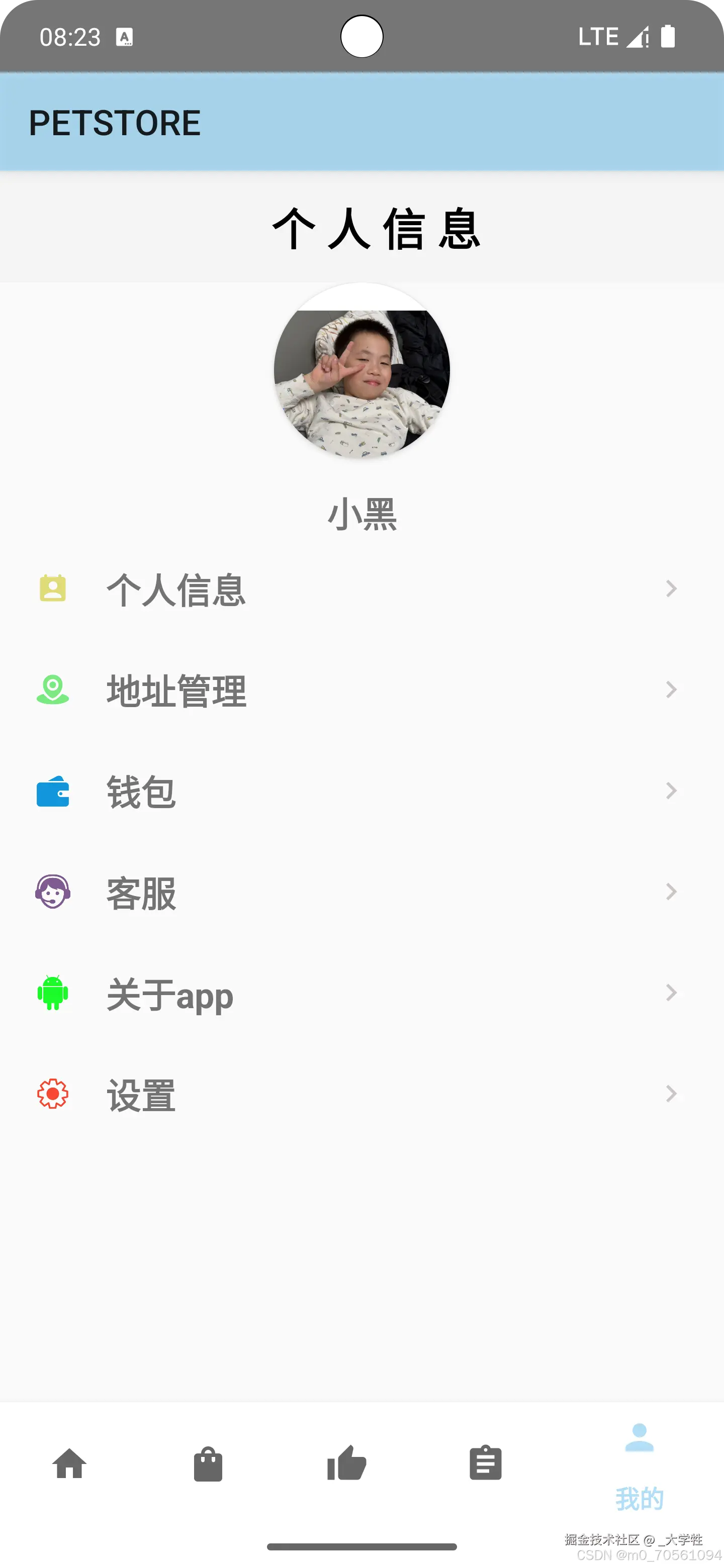The width and height of the screenshot is (724, 1568).
Task: Tap the round profile avatar
Action: coord(361,371)
